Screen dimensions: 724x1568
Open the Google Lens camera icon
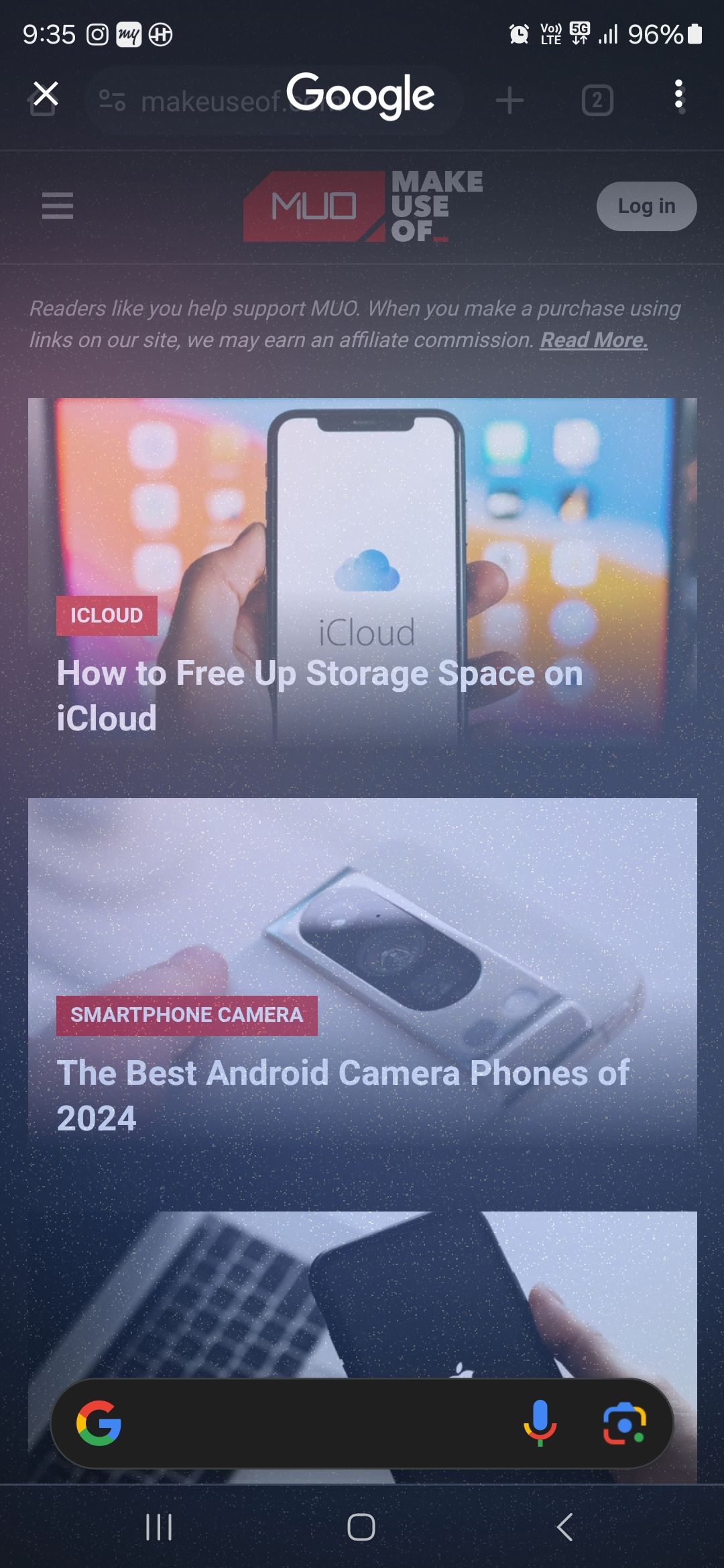(624, 1423)
